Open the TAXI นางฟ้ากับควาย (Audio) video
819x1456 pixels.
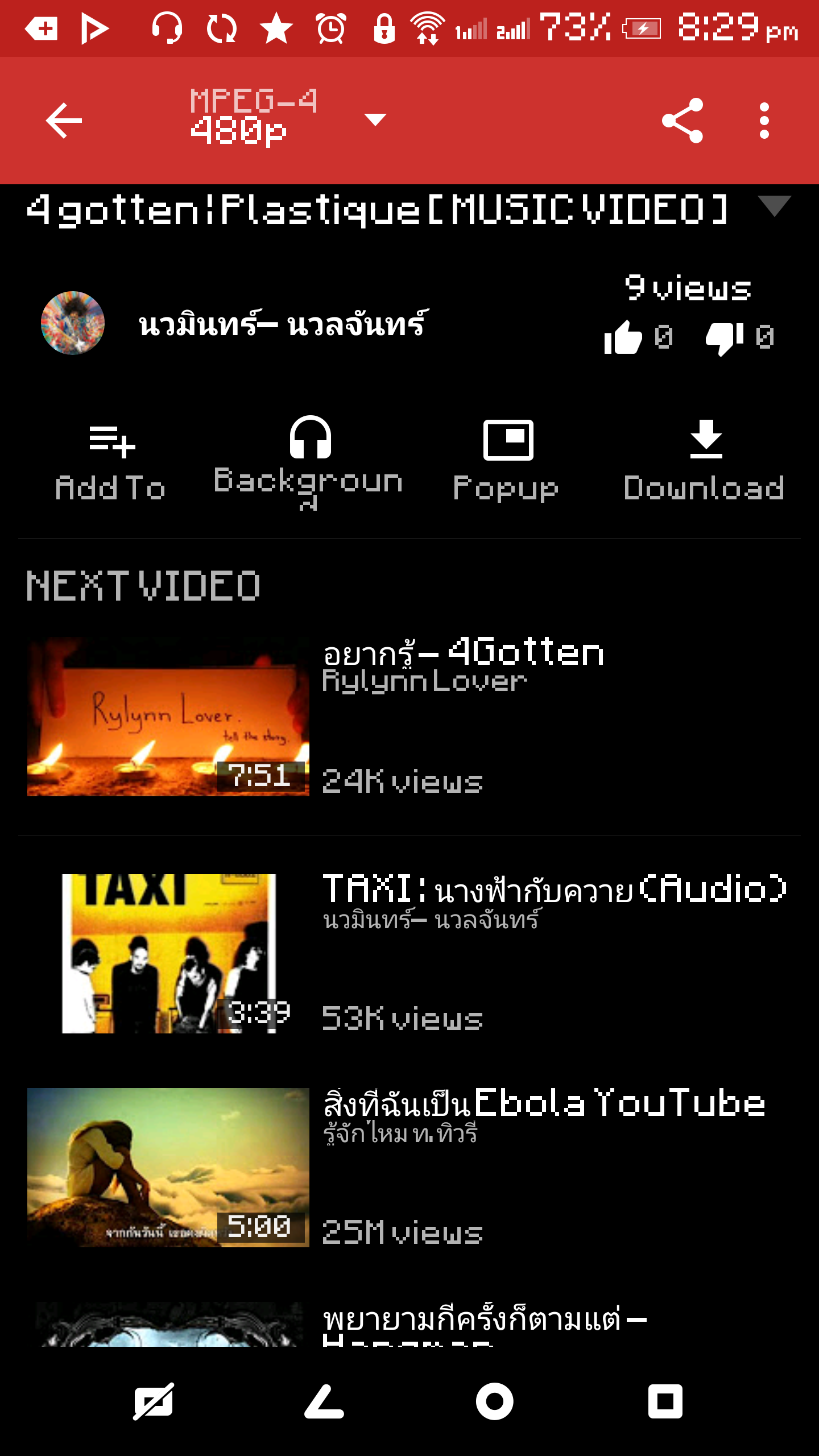(409, 953)
